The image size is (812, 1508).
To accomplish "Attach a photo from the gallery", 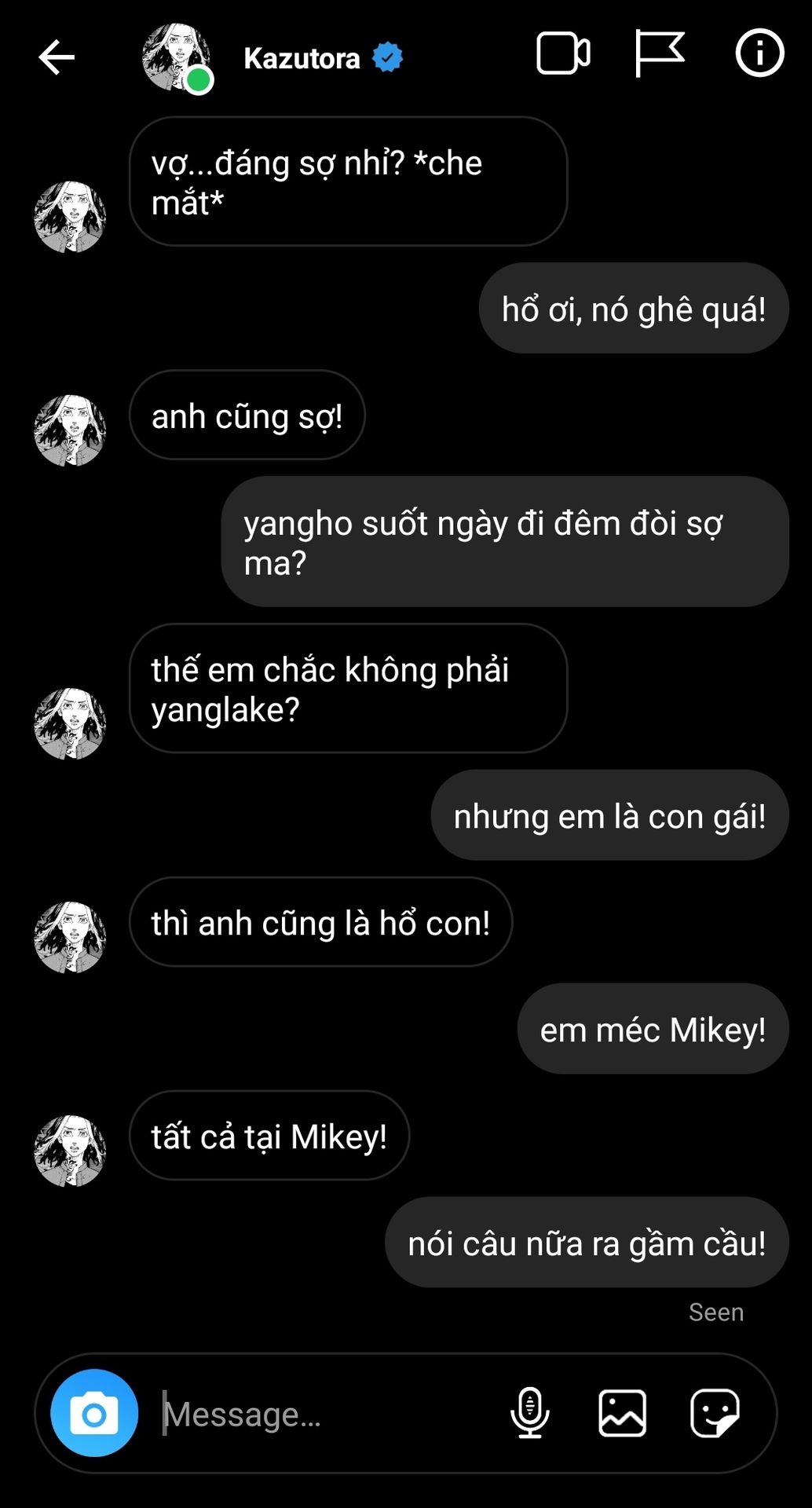I will (623, 1413).
